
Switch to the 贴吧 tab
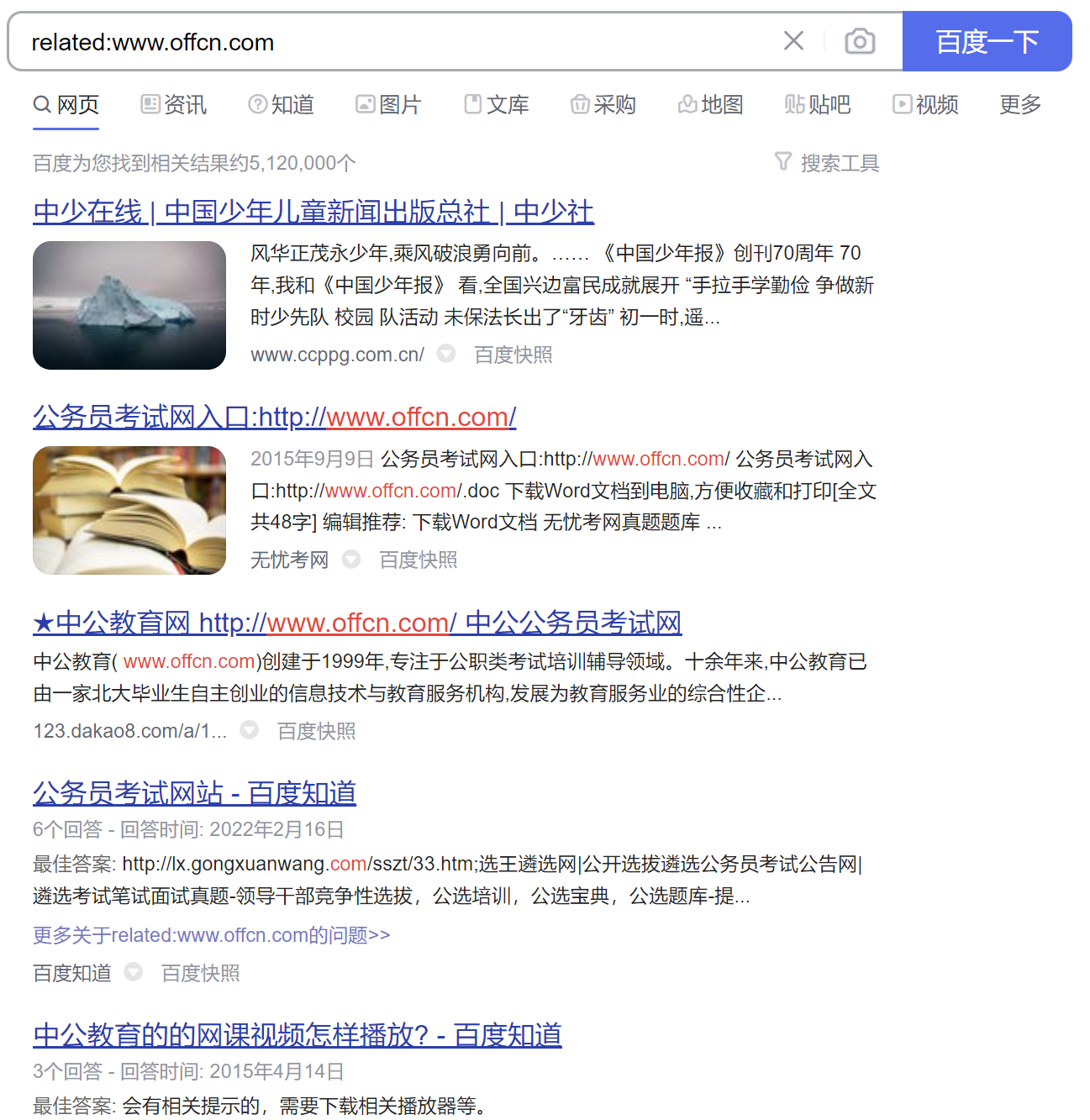[x=818, y=105]
